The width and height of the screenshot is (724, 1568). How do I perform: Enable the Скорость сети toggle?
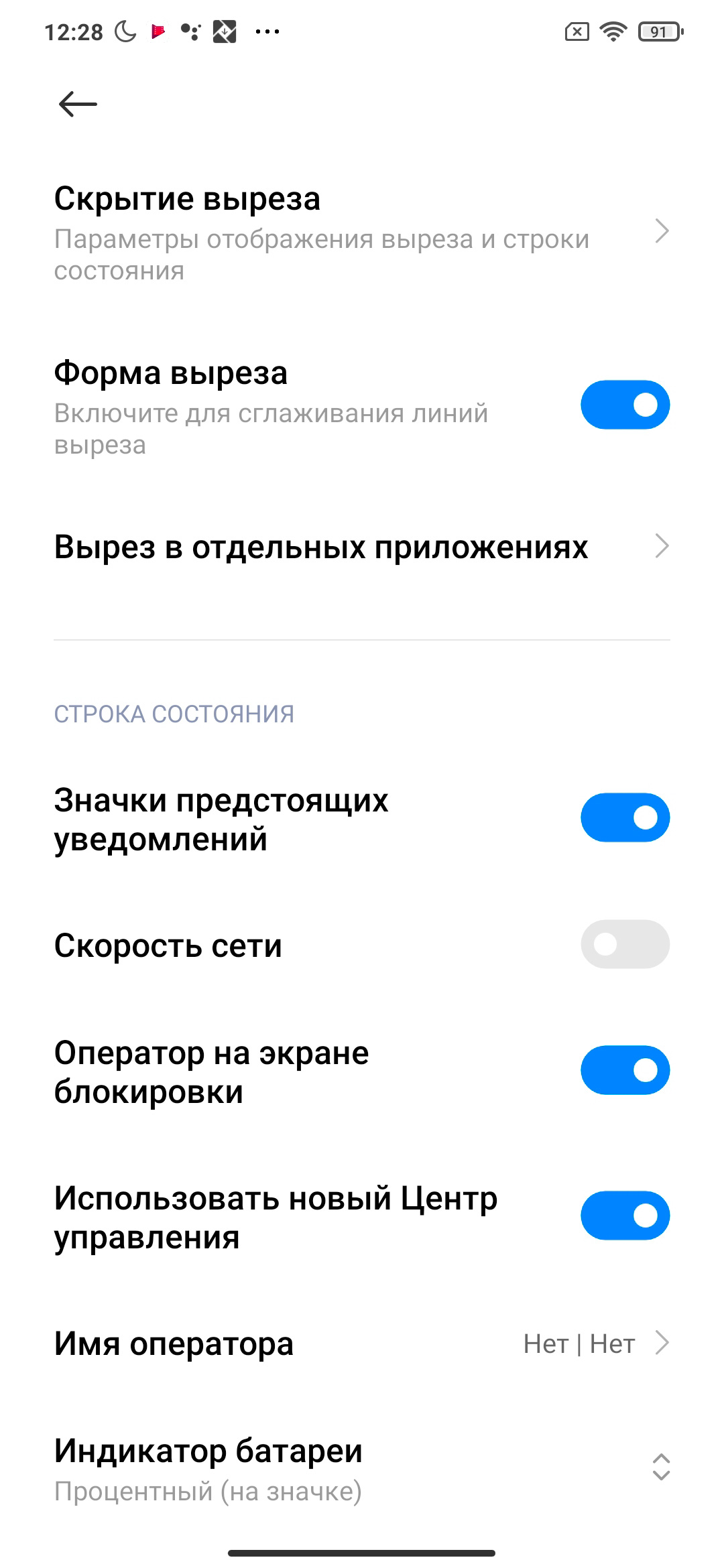[x=625, y=944]
